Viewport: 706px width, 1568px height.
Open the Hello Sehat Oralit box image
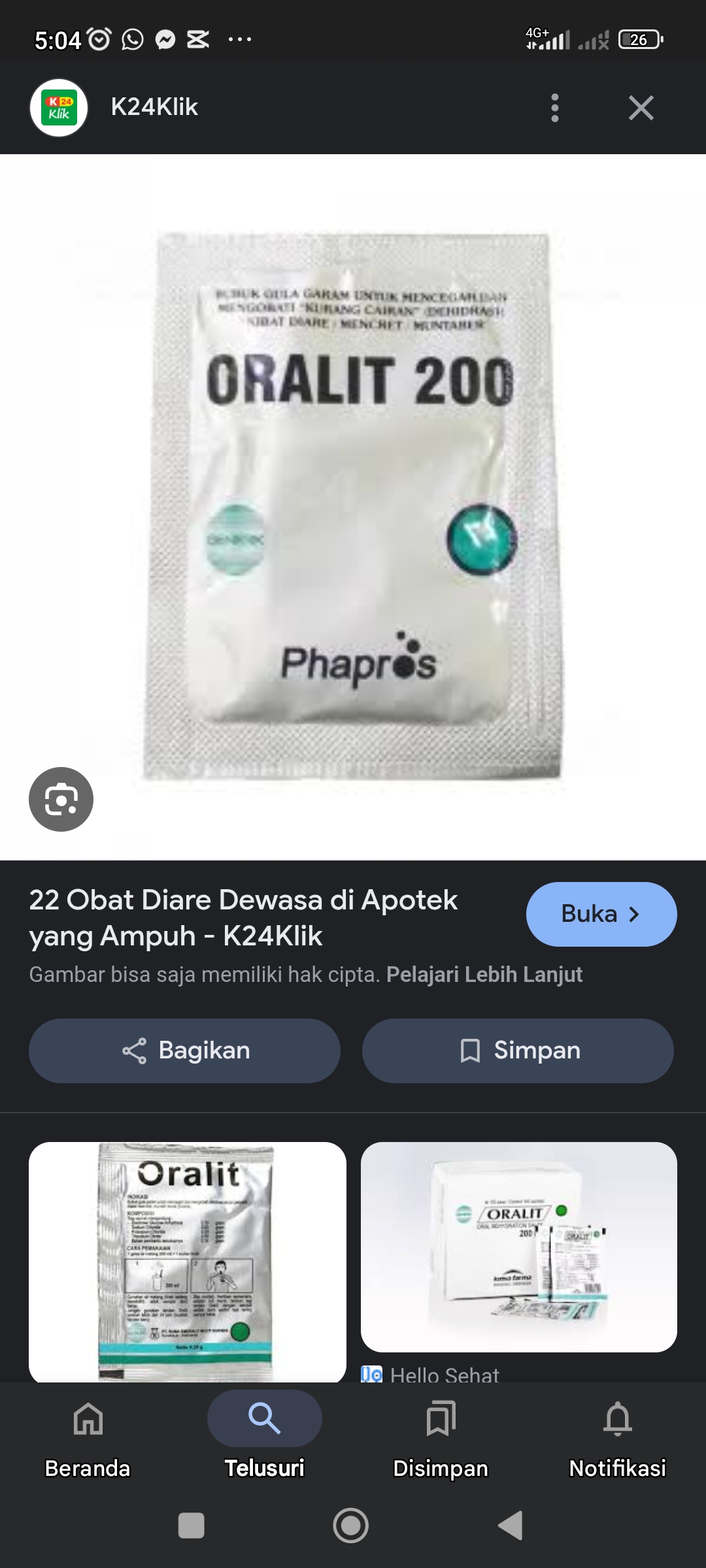(518, 1247)
